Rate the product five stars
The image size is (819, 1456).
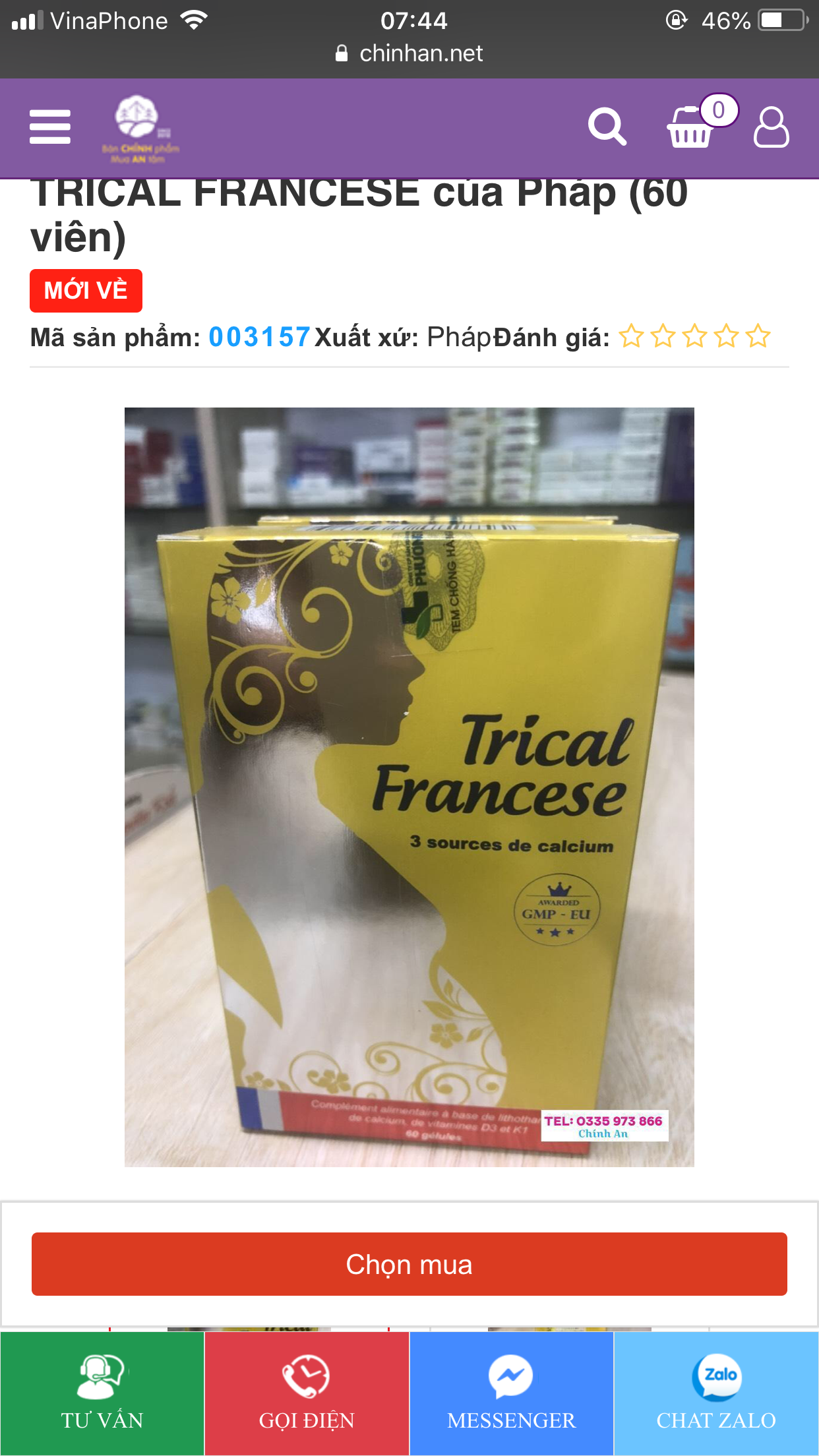758,336
